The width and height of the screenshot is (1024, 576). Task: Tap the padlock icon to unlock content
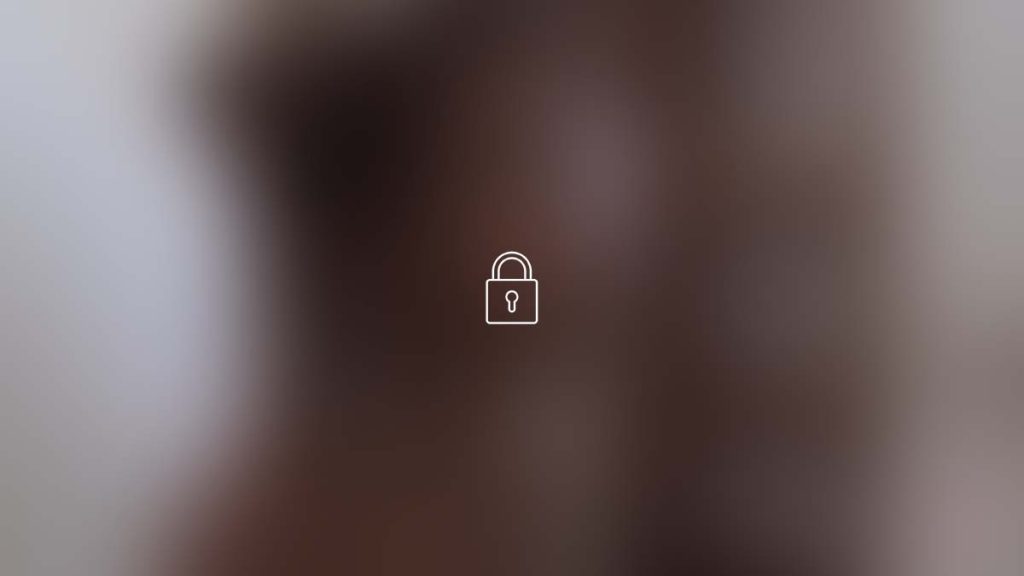(x=511, y=289)
